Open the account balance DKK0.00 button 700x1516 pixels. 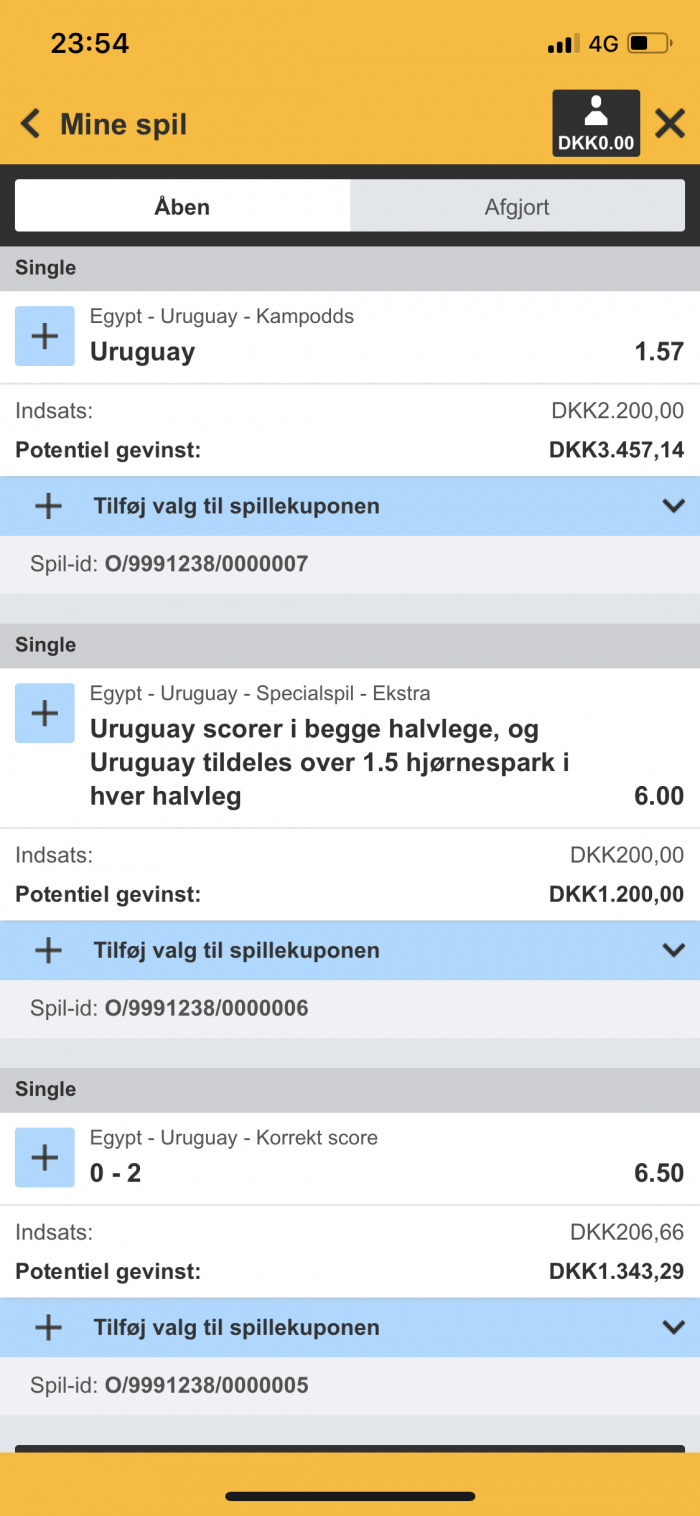pos(596,124)
